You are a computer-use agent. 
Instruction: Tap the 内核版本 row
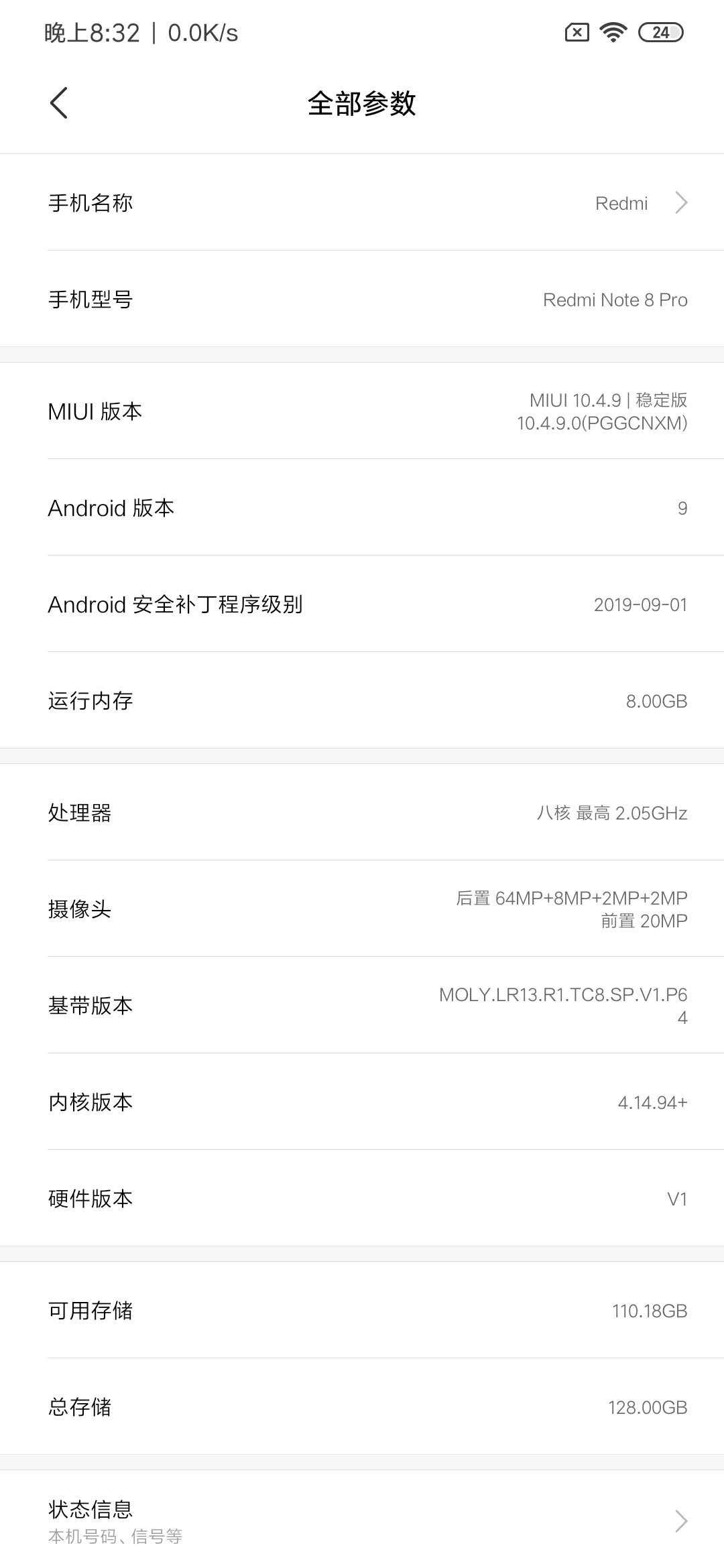tap(362, 1102)
